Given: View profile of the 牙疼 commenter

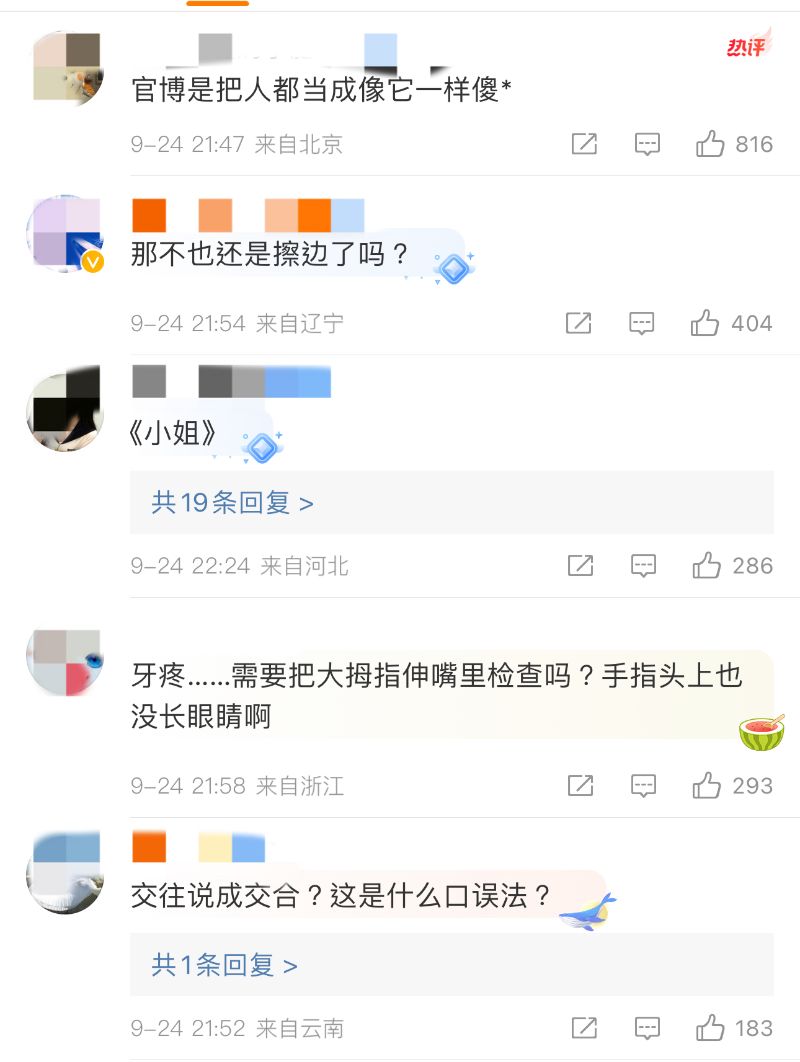Looking at the screenshot, I should click(64, 661).
